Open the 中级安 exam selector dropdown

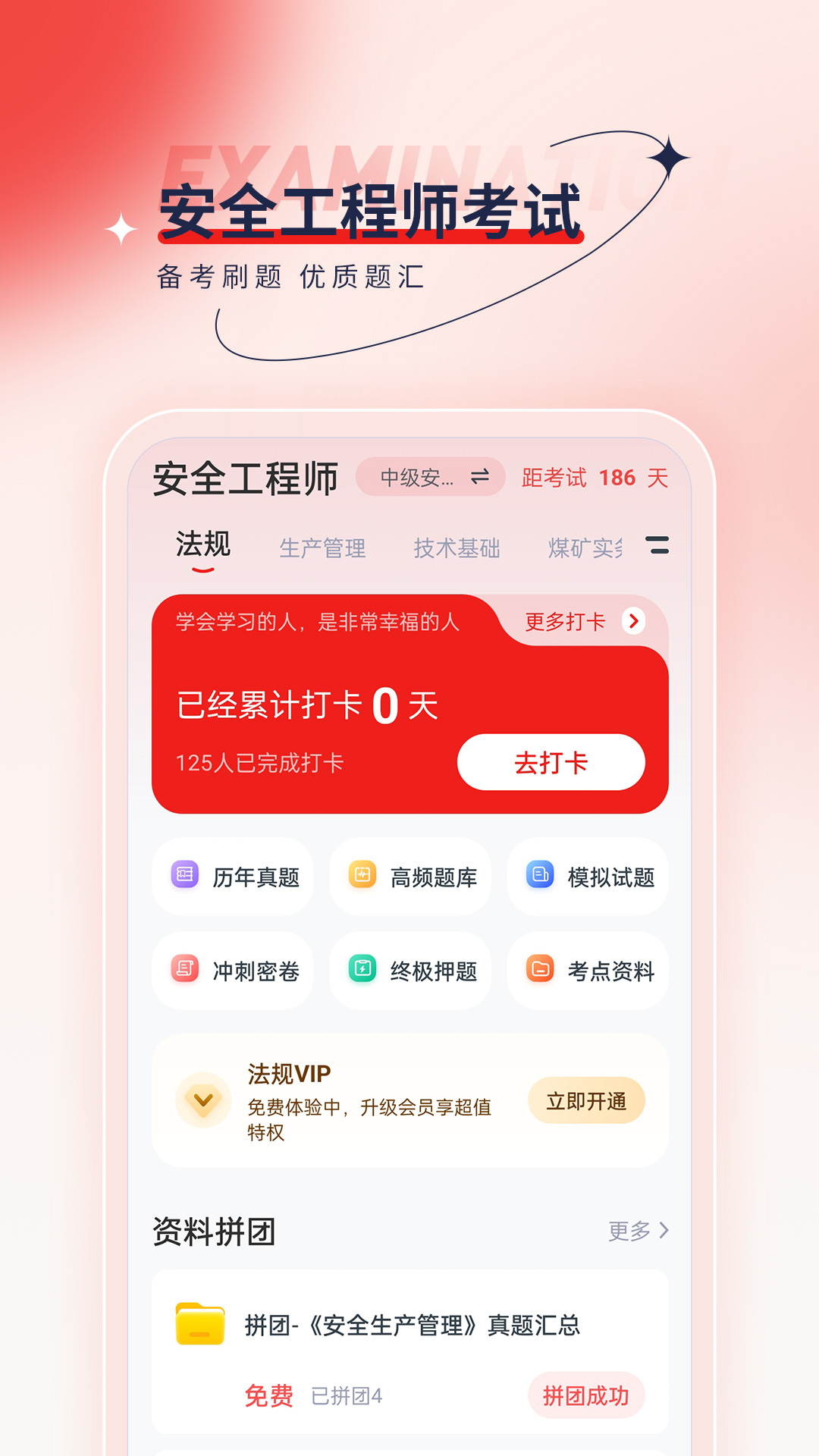(x=417, y=475)
